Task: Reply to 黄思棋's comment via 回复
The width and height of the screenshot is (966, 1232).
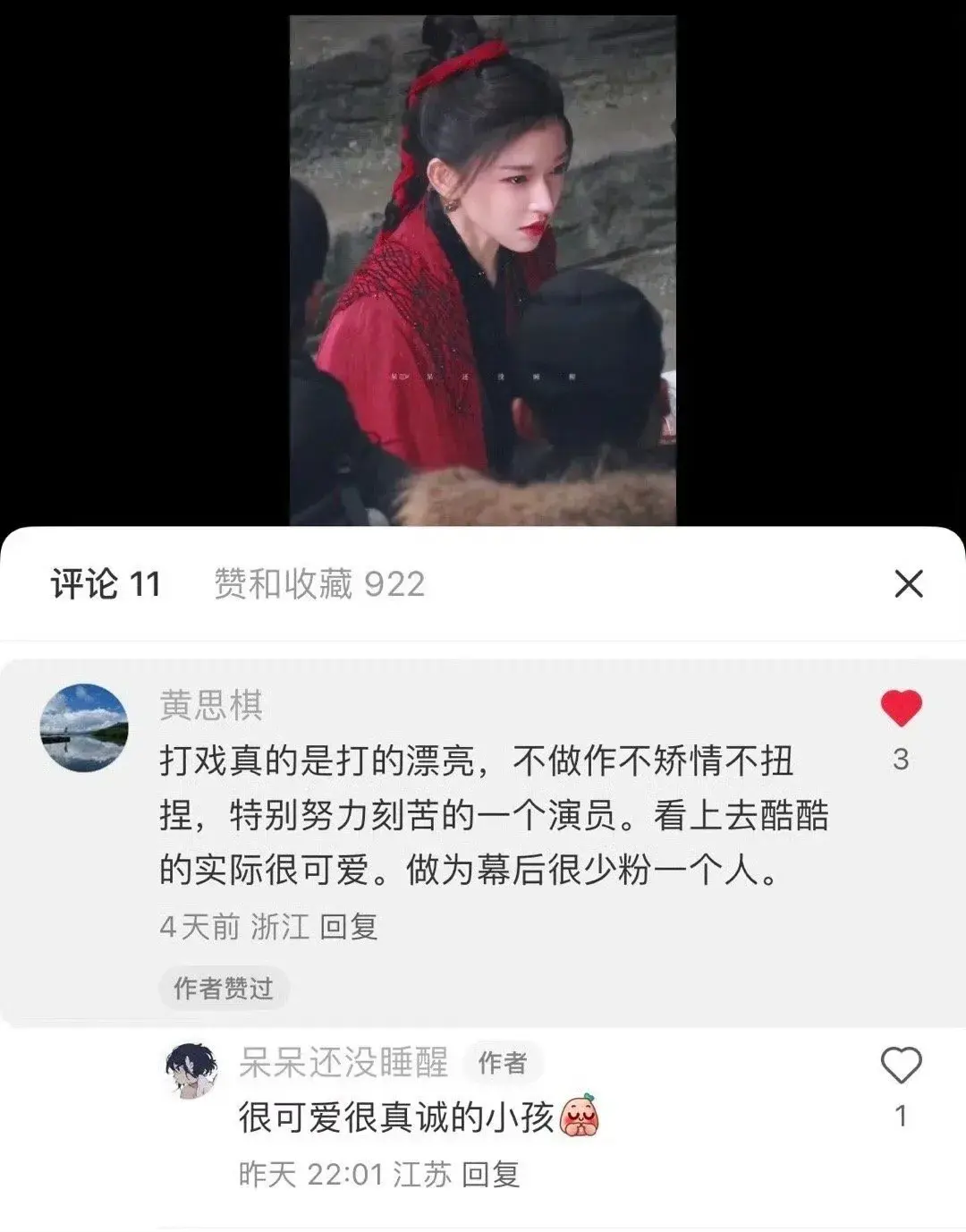Action: [349, 926]
